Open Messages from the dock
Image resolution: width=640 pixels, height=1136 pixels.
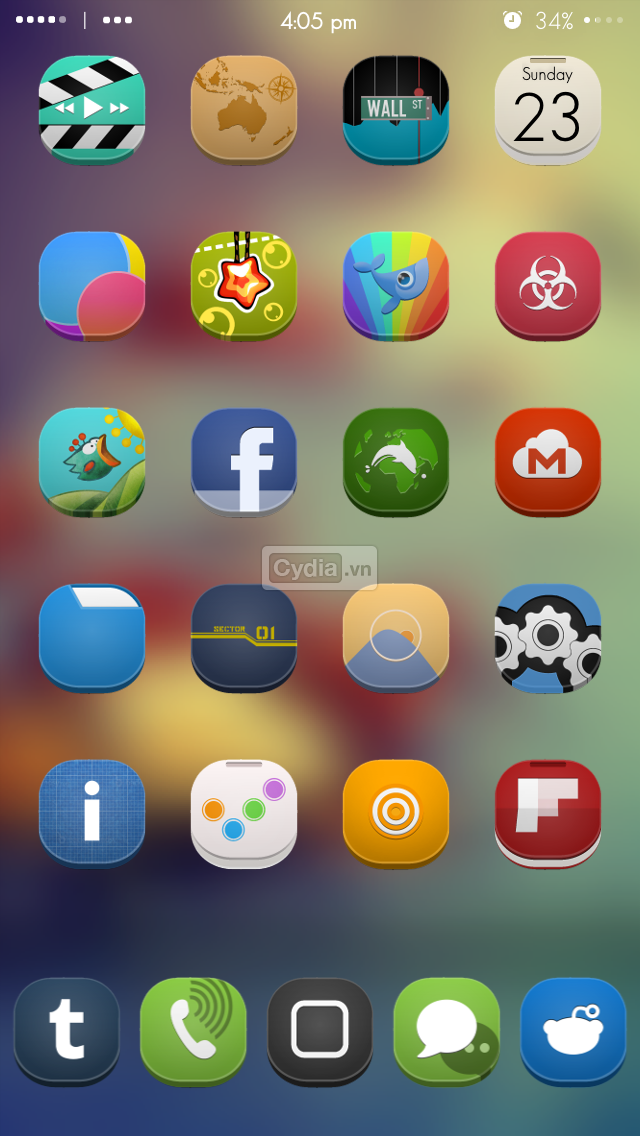pos(447,1031)
